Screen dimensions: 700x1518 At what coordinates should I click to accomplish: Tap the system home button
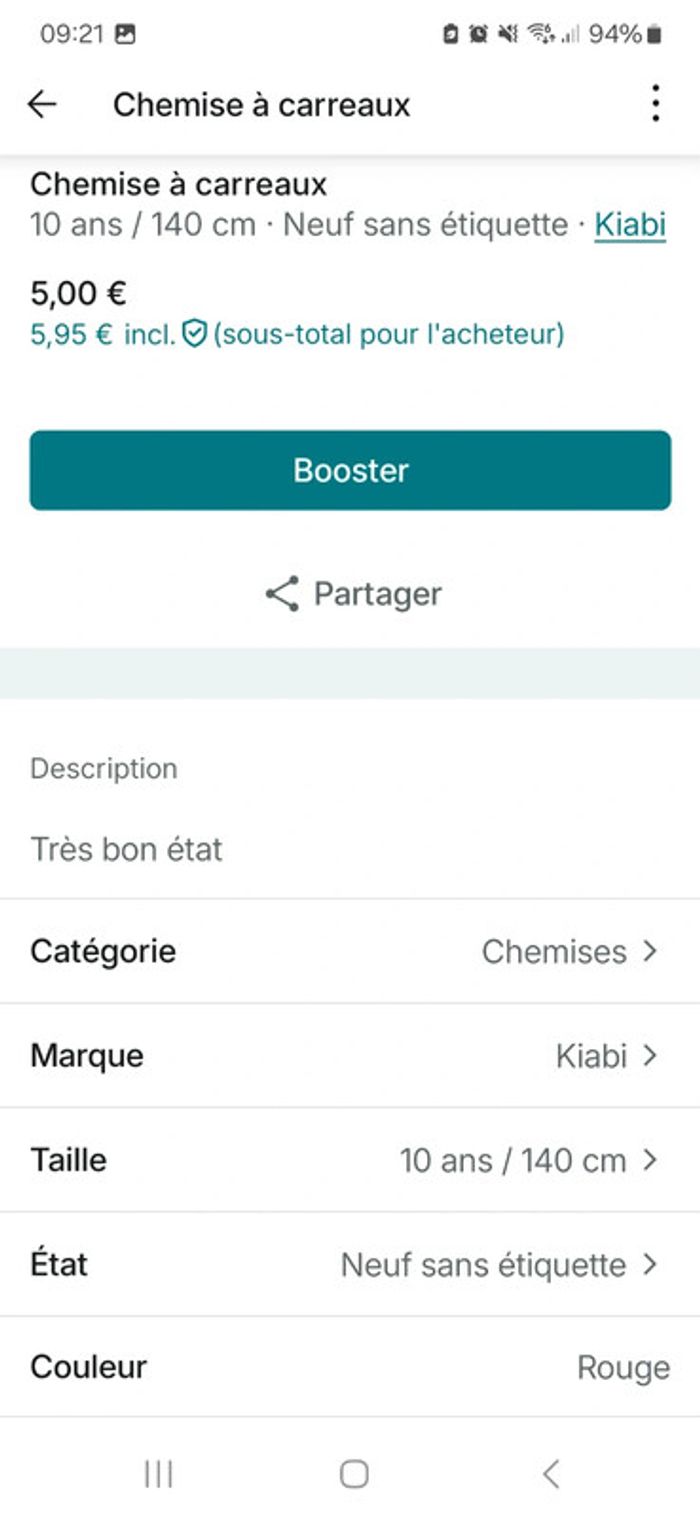(x=354, y=1473)
